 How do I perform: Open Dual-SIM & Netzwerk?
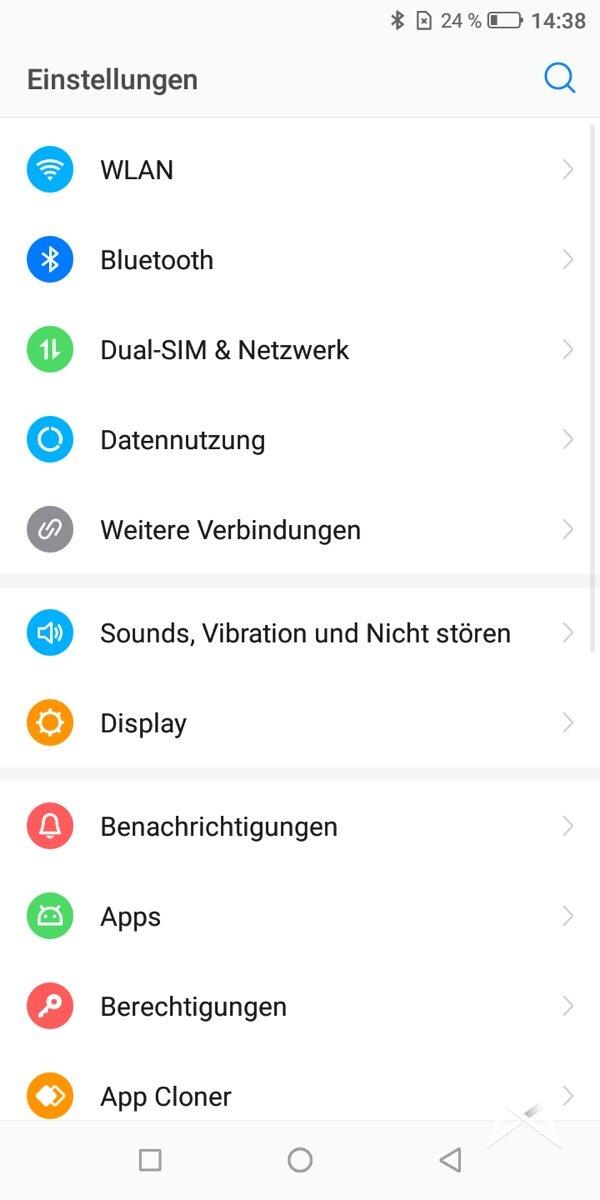coord(300,350)
